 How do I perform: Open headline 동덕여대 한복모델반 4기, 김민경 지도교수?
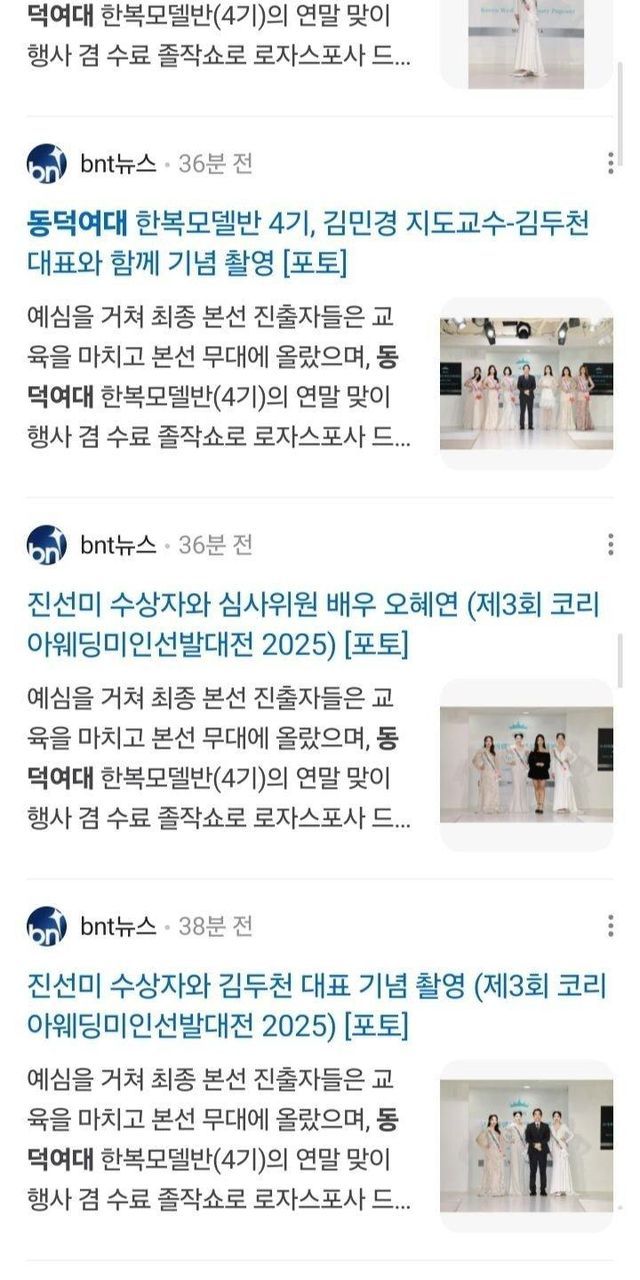[322, 243]
